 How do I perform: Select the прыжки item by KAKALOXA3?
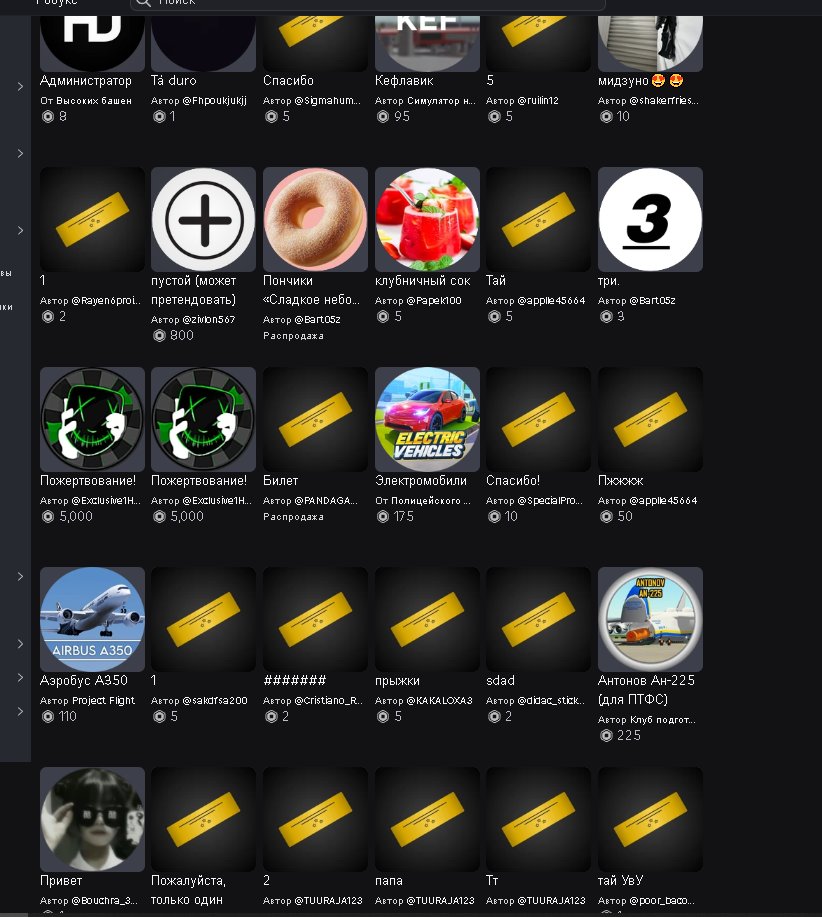(427, 619)
